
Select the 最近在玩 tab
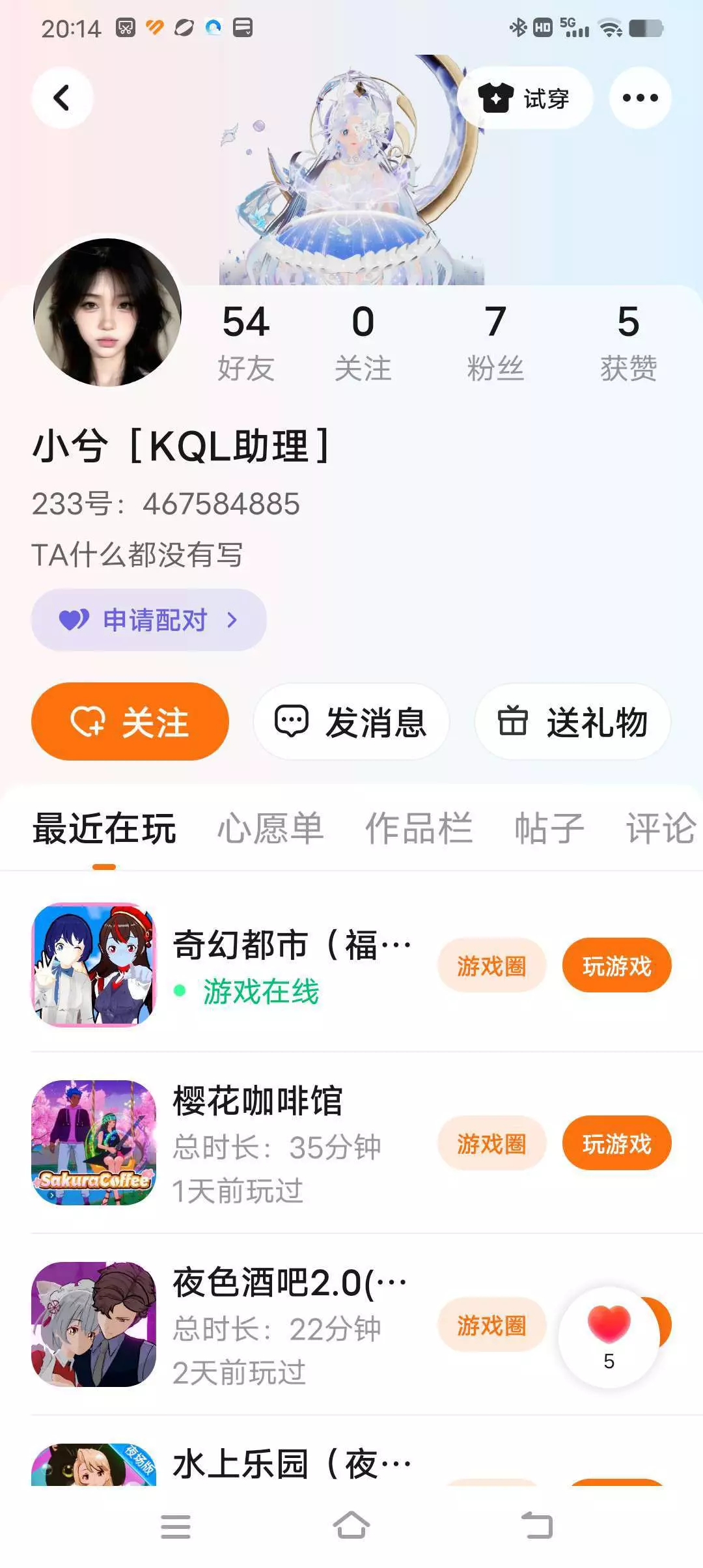tap(104, 828)
